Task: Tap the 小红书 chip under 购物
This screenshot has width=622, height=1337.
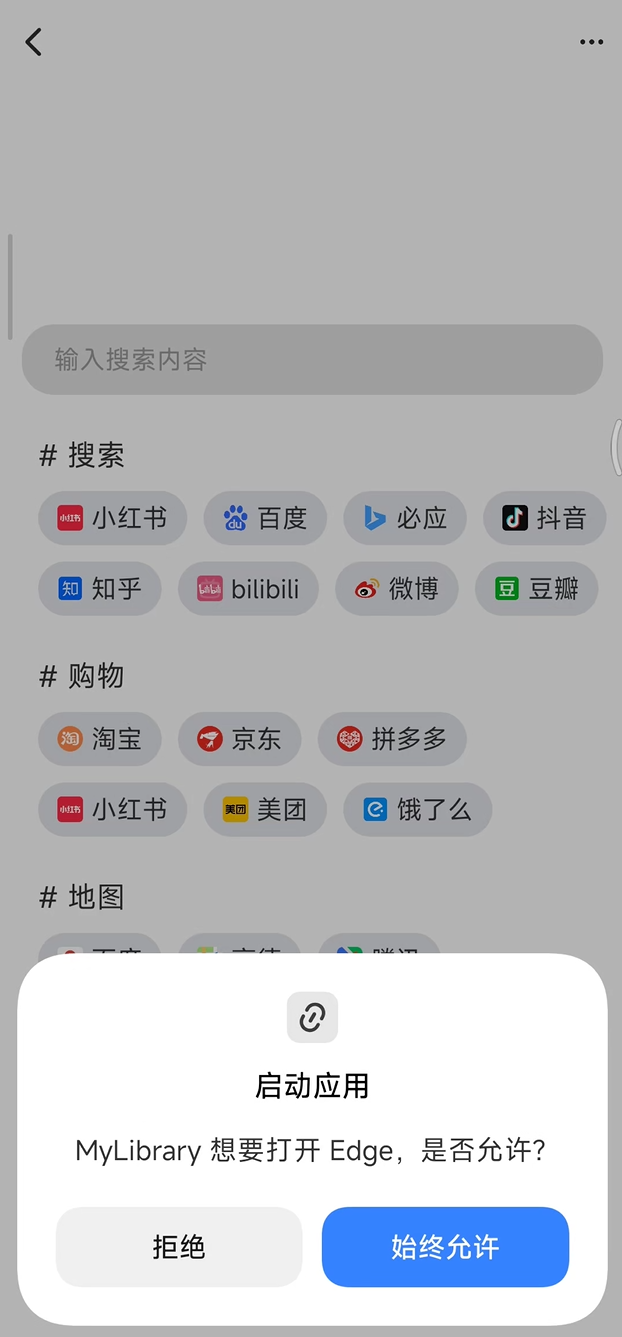Action: (x=112, y=809)
